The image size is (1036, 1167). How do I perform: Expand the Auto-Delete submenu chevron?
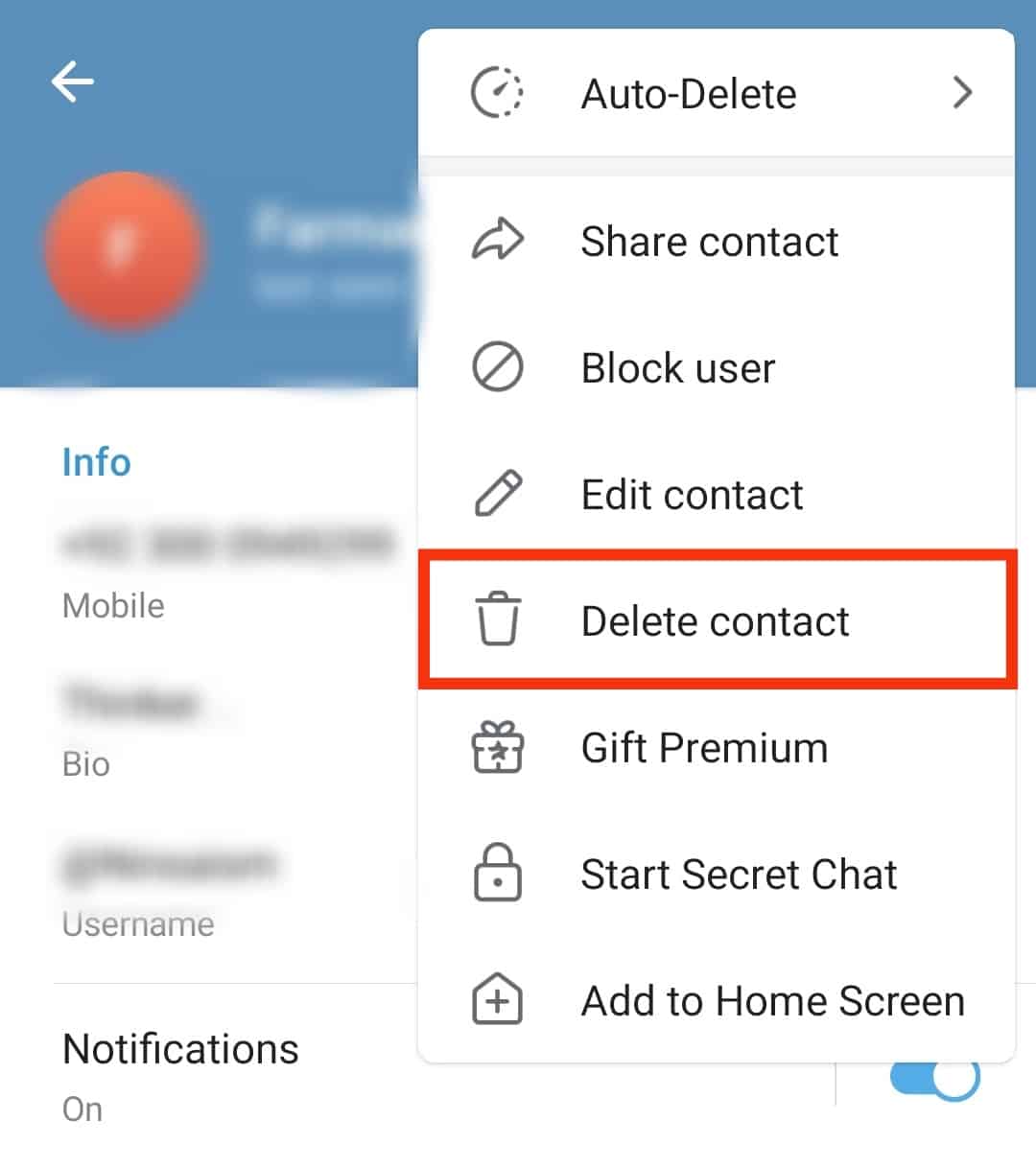[x=962, y=92]
